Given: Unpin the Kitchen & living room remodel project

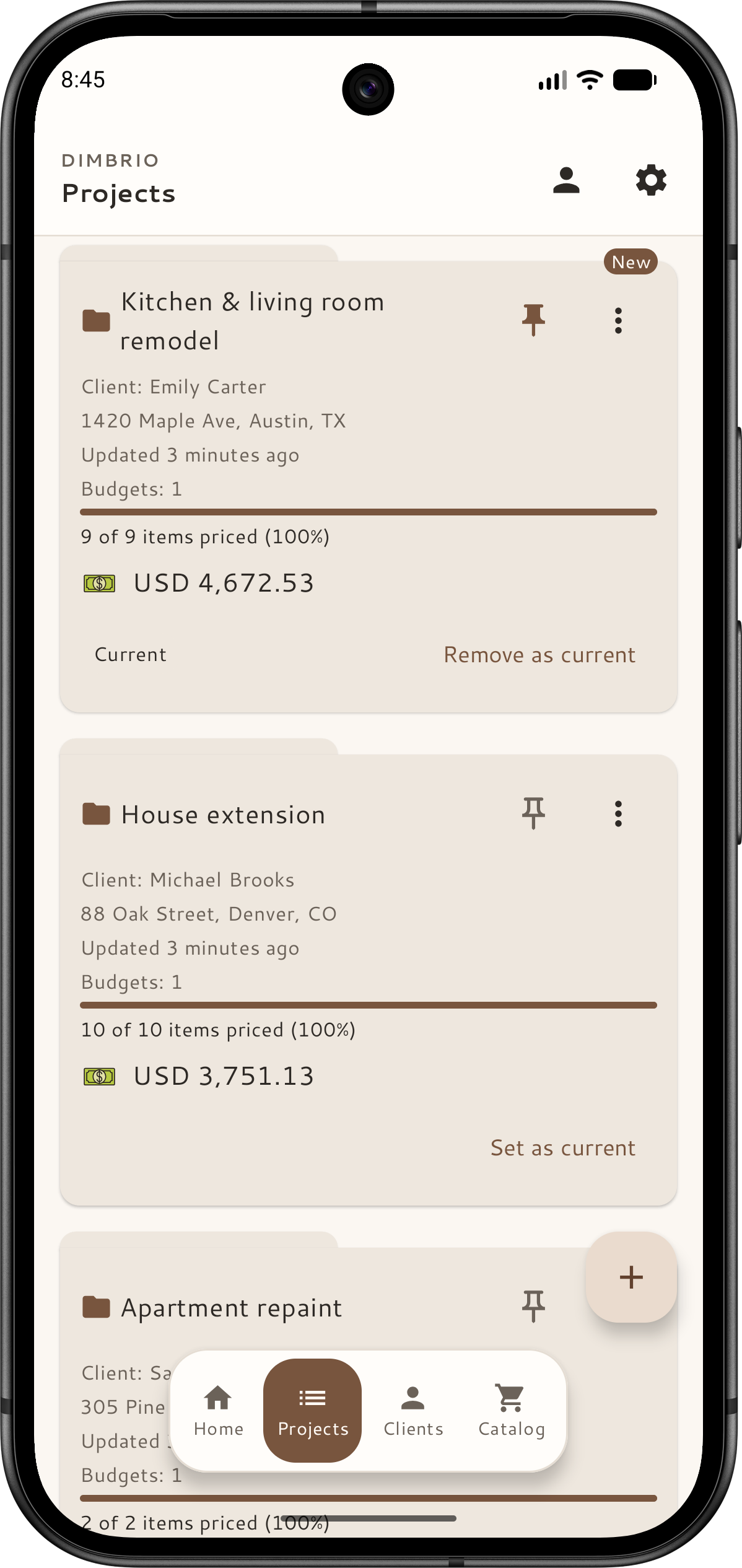Looking at the screenshot, I should [x=533, y=320].
